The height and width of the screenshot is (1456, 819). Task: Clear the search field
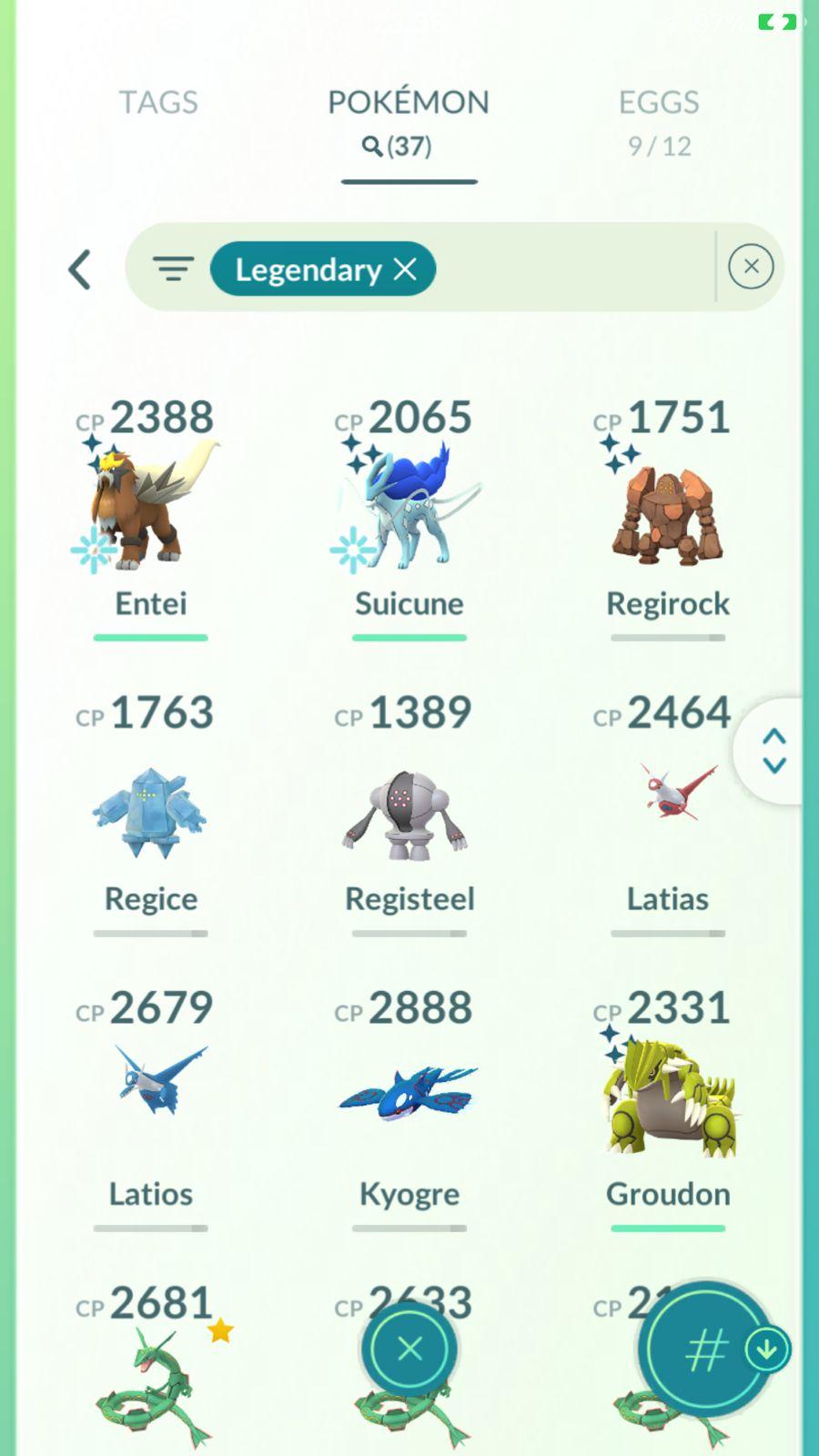tap(751, 267)
